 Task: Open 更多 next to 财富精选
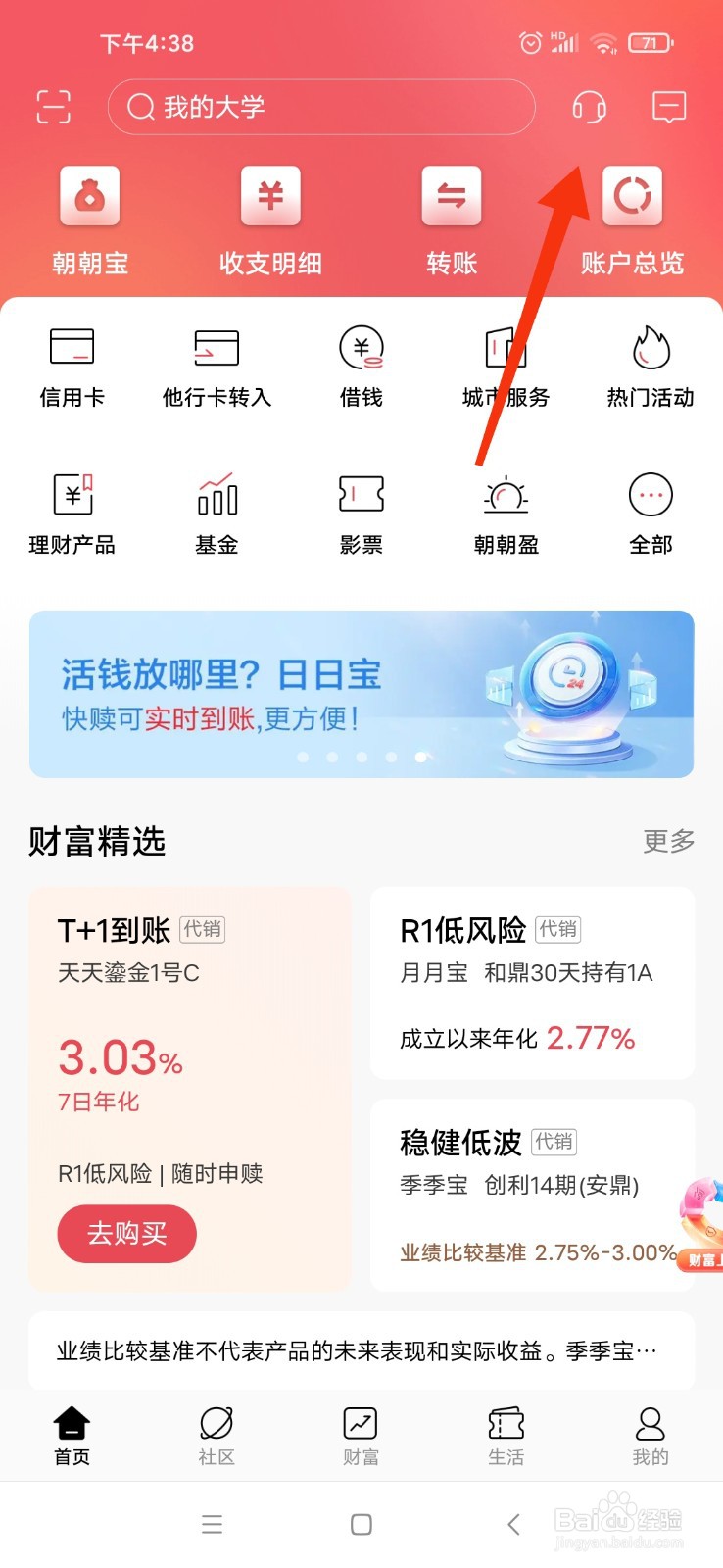tap(668, 841)
